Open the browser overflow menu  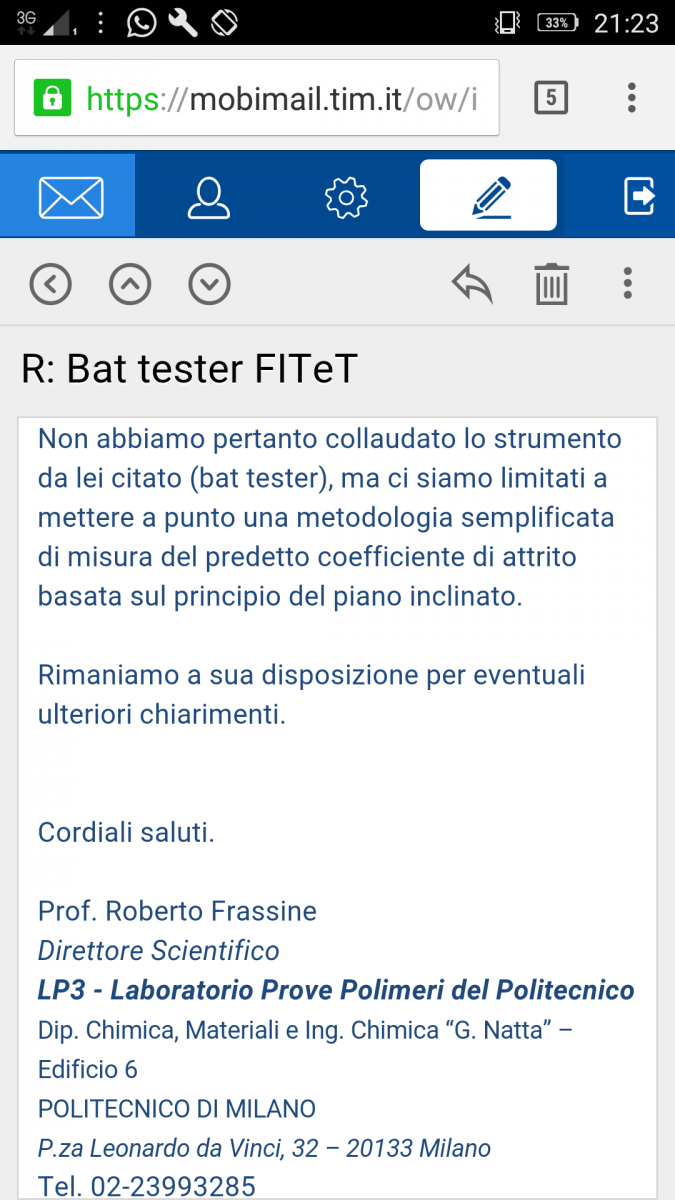631,98
